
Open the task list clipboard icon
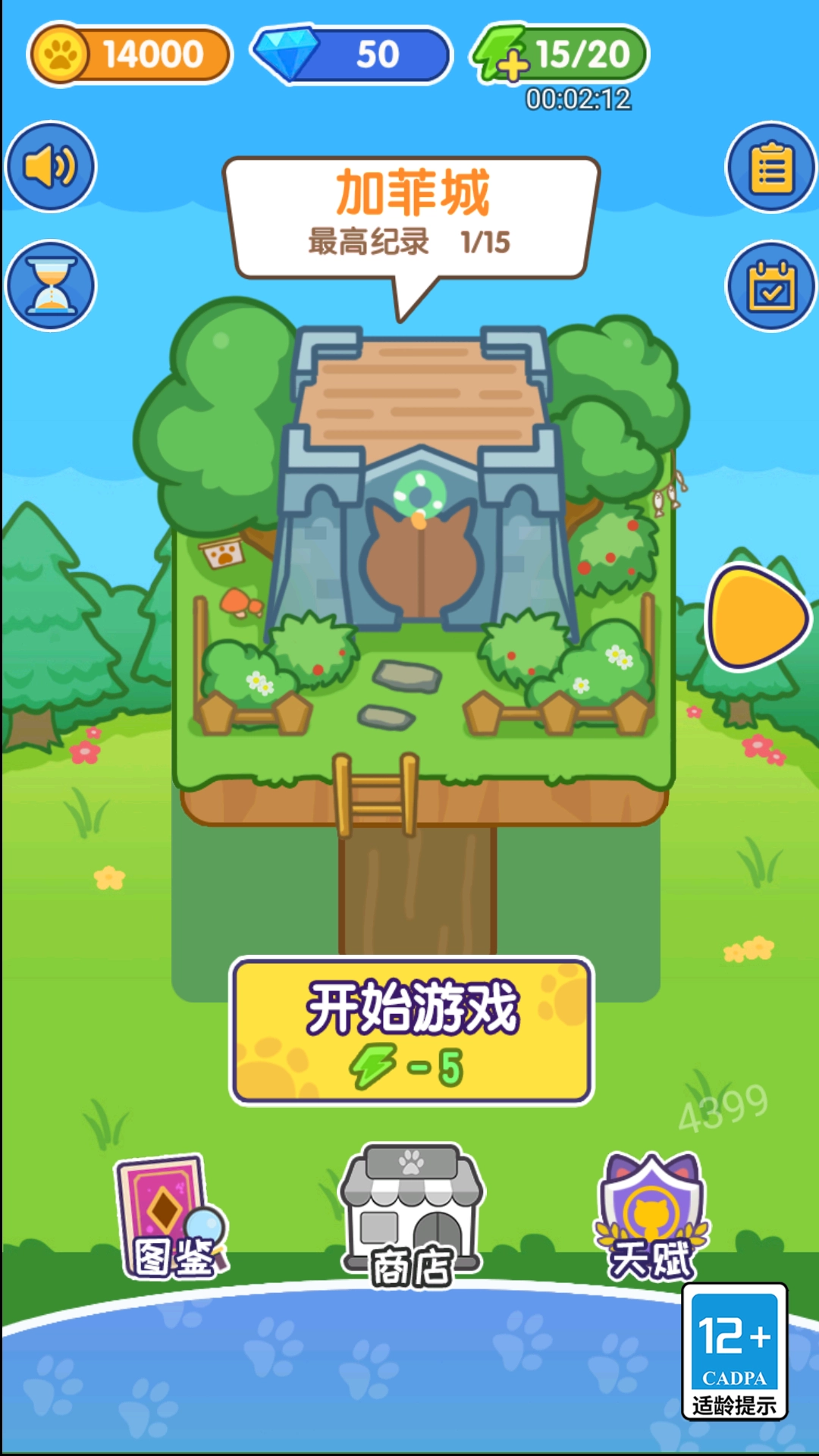point(770,167)
